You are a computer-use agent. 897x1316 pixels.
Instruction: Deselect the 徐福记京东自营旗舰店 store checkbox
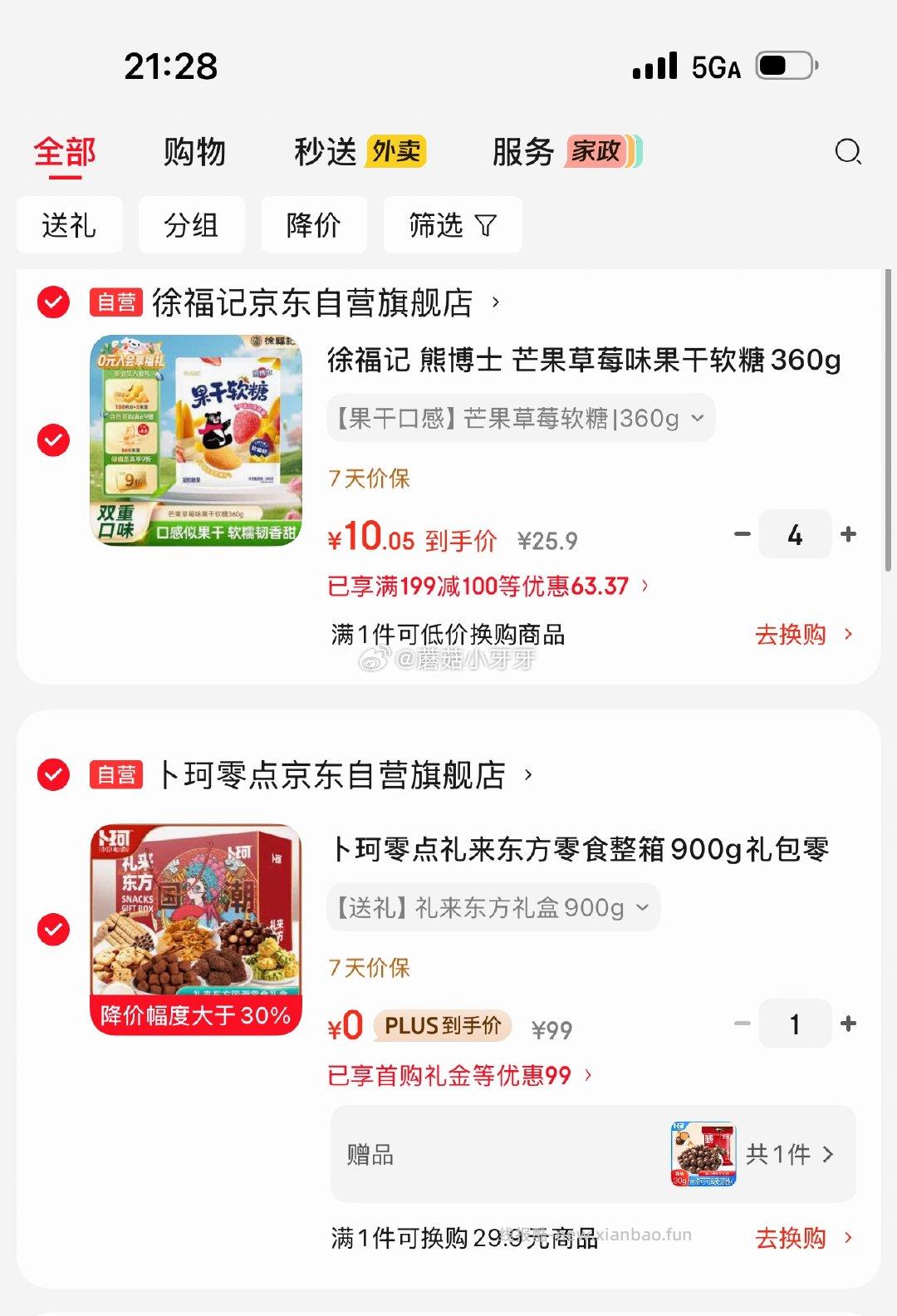[53, 302]
